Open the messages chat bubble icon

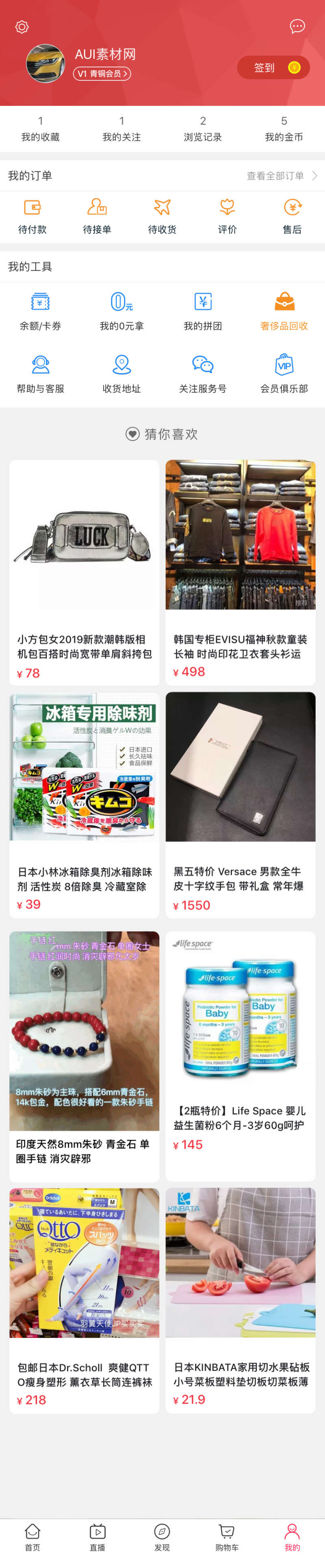click(297, 26)
